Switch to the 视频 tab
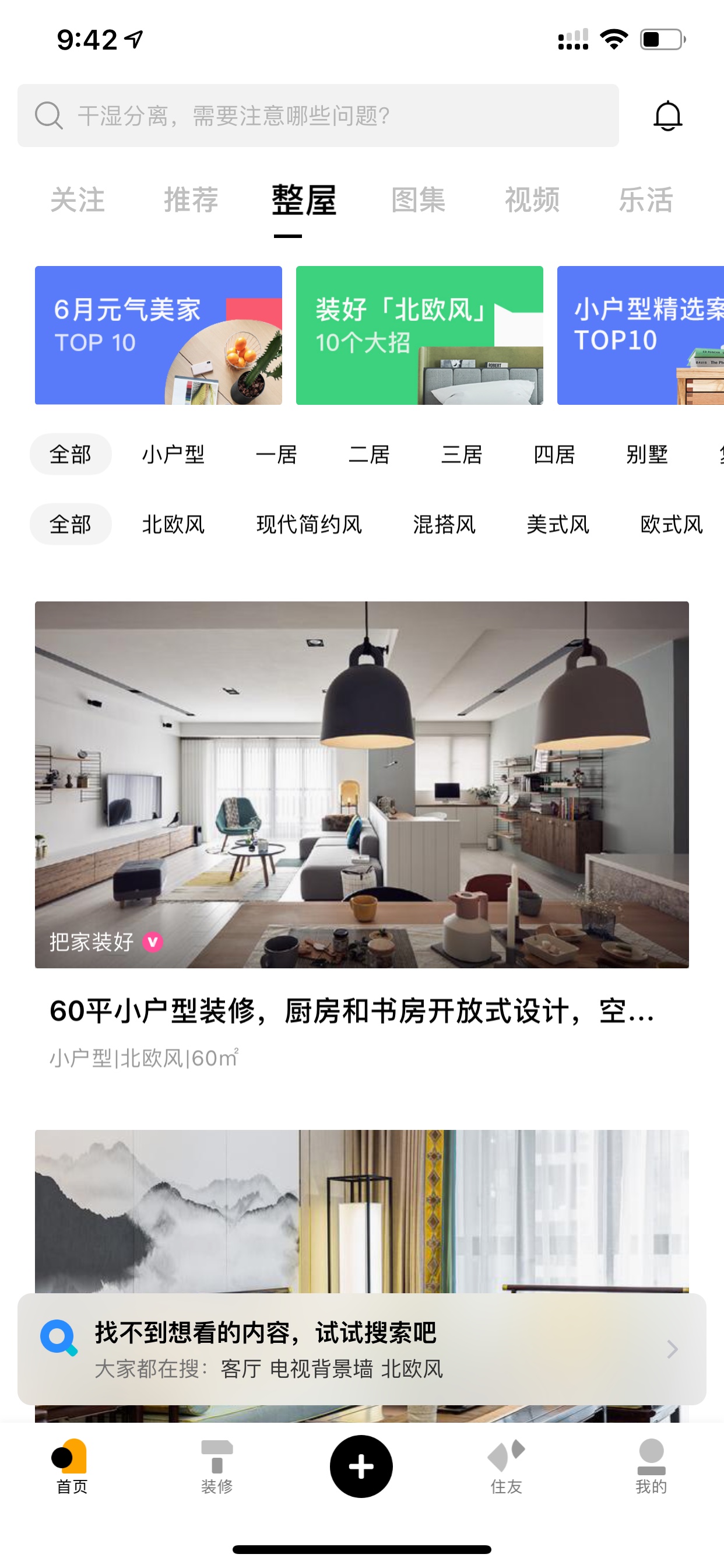Screen dimensions: 724x1568 532,200
